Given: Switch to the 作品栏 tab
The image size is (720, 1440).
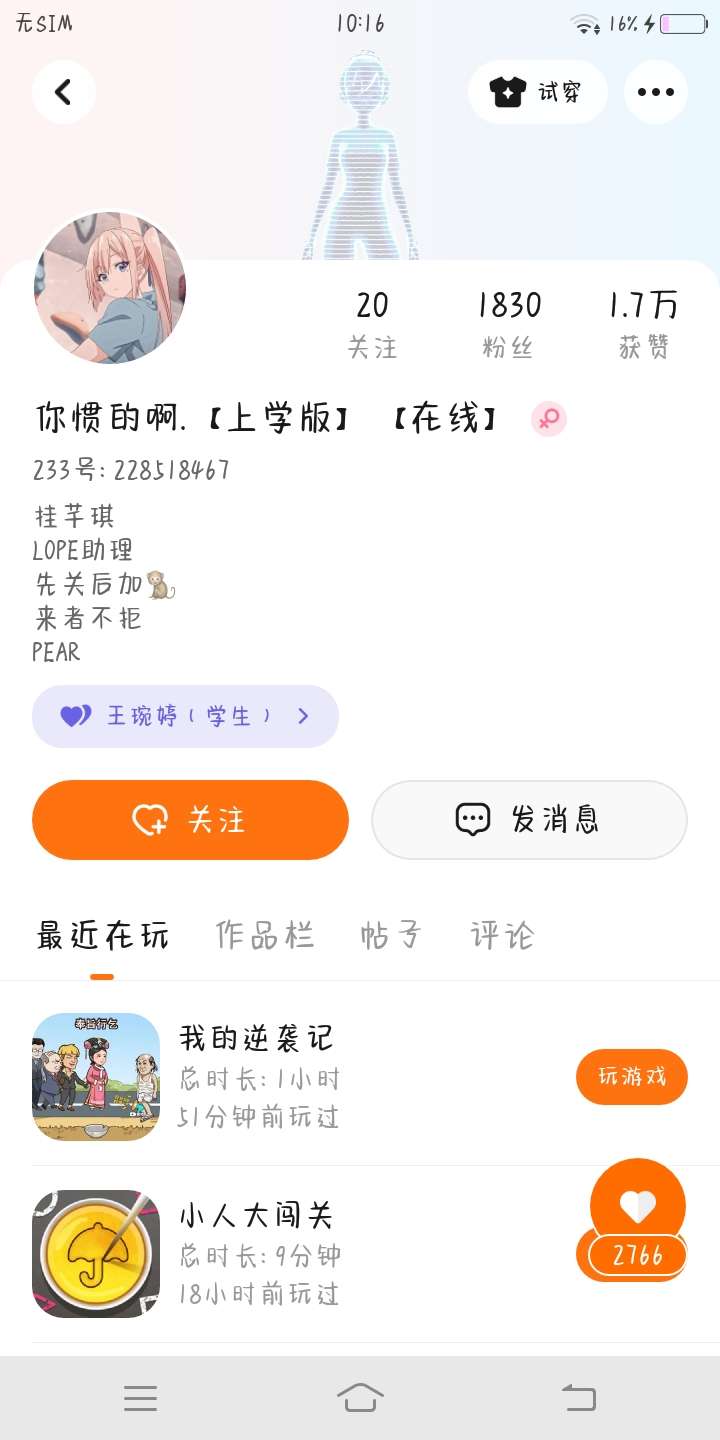Looking at the screenshot, I should 264,936.
